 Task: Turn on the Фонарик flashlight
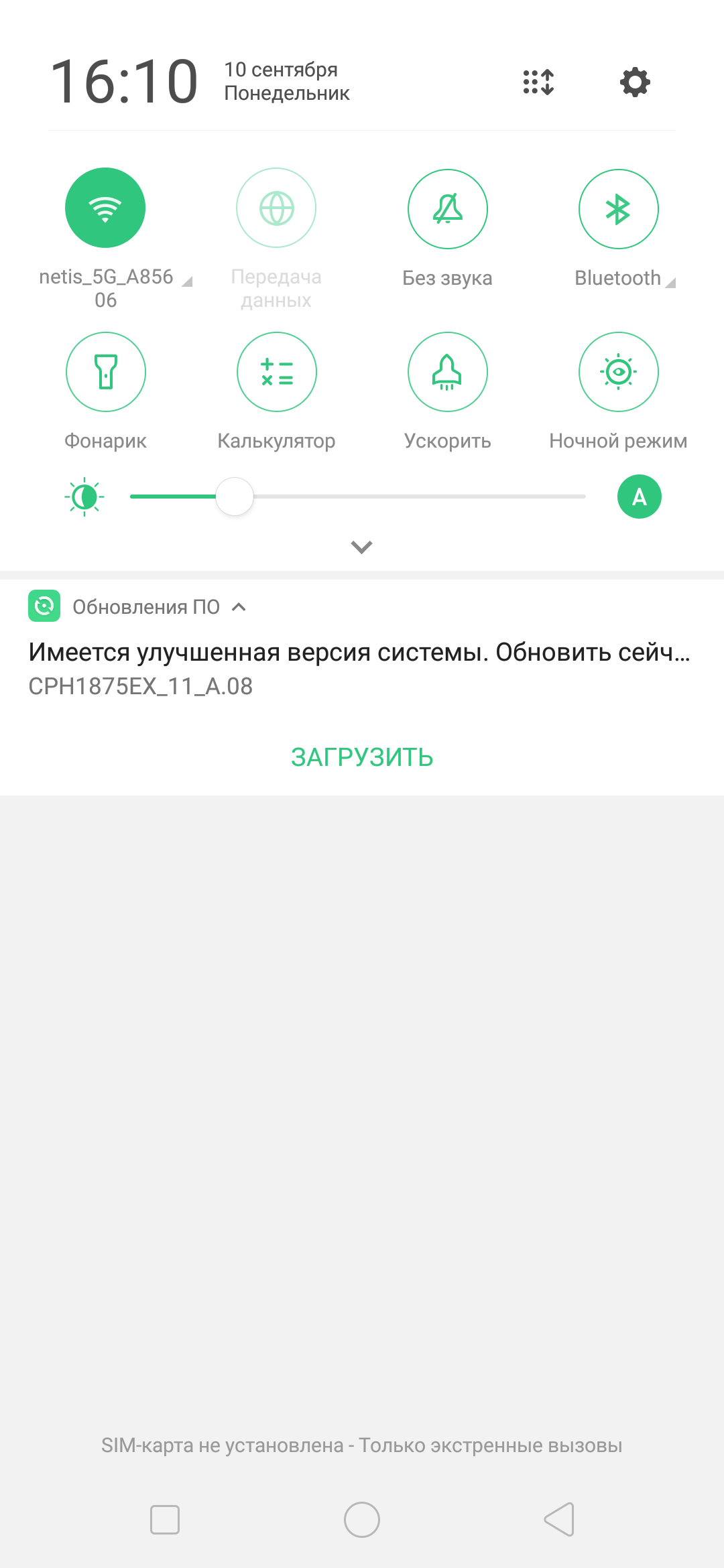(x=105, y=372)
